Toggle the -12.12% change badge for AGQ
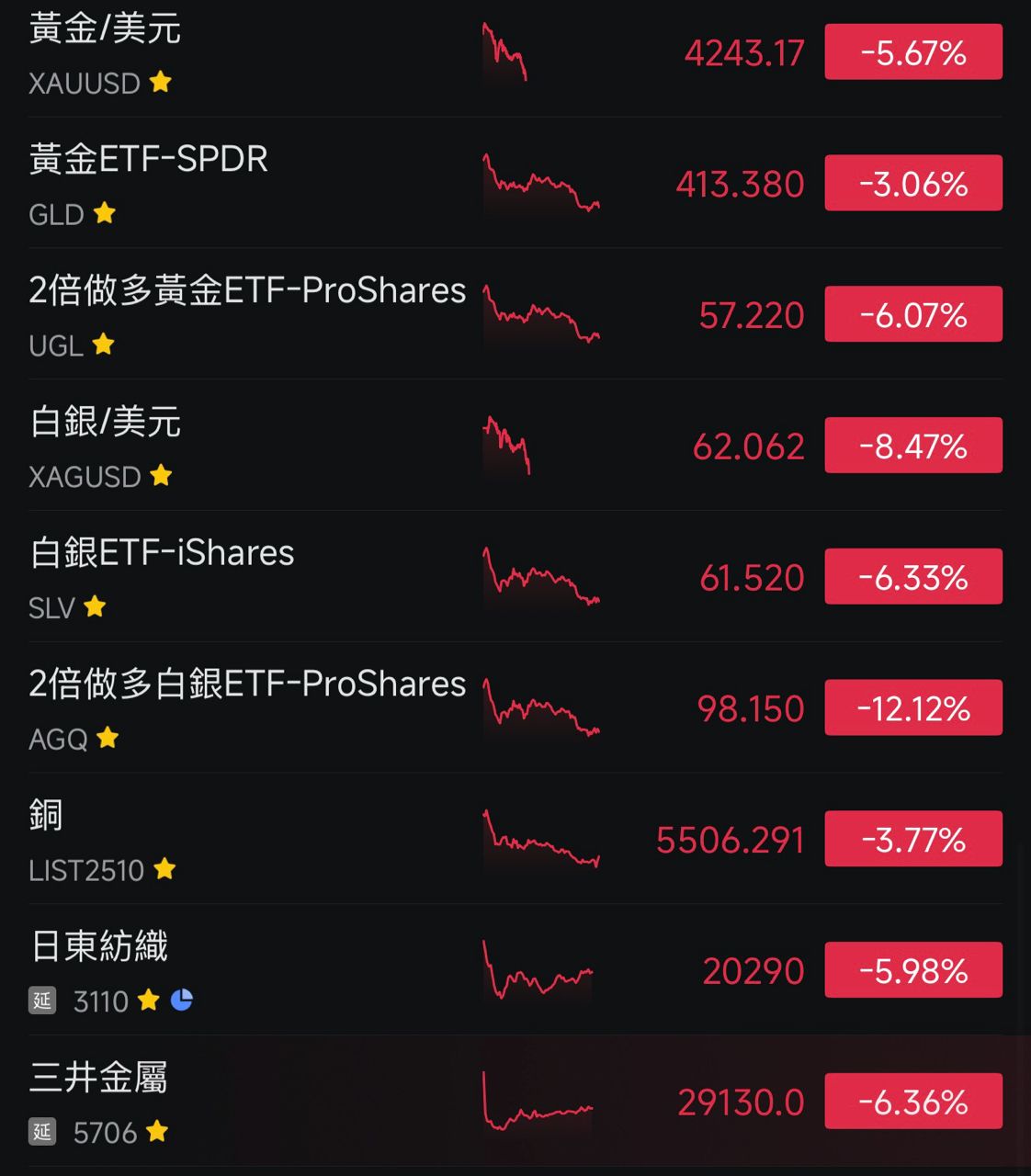Image resolution: width=1031 pixels, height=1176 pixels. tap(912, 707)
